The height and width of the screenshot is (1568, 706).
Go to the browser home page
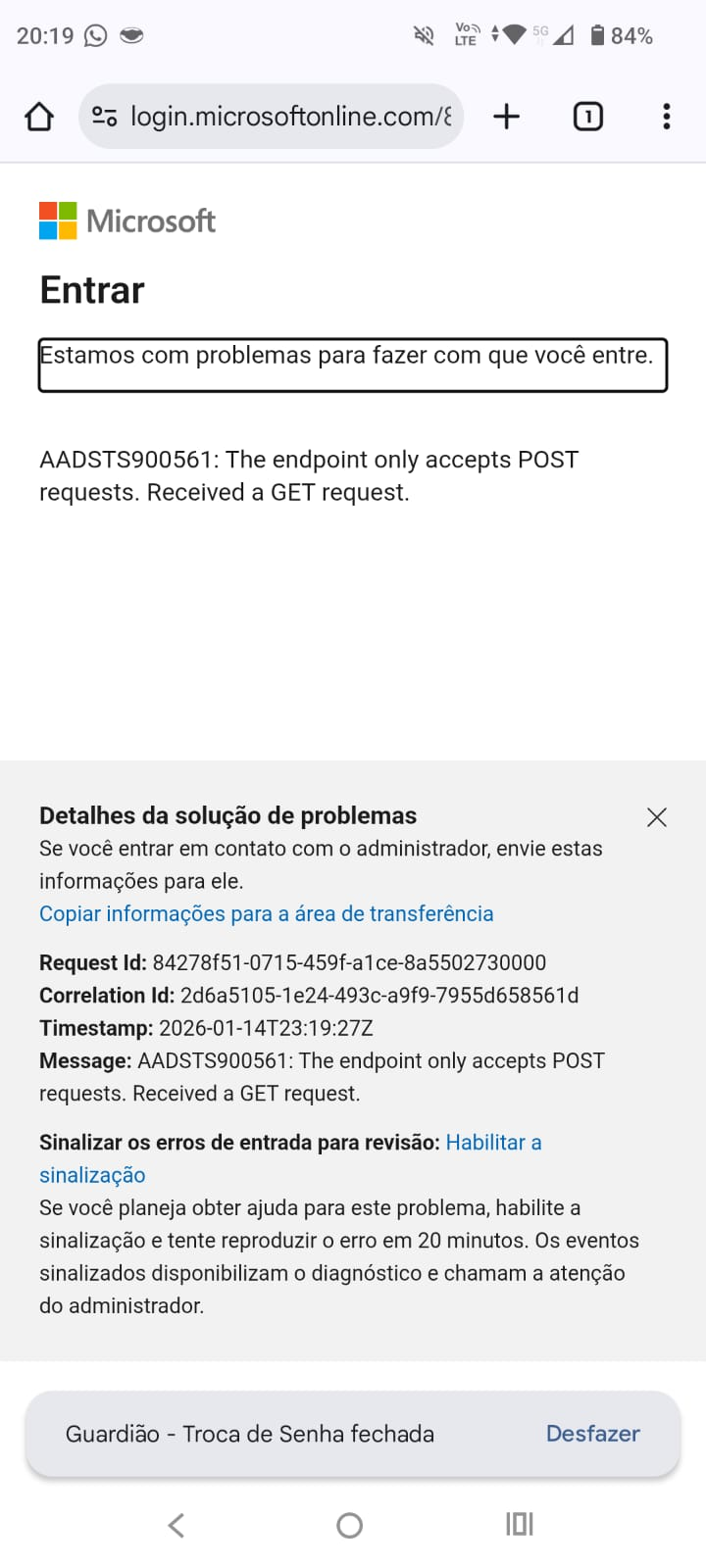pos(39,117)
